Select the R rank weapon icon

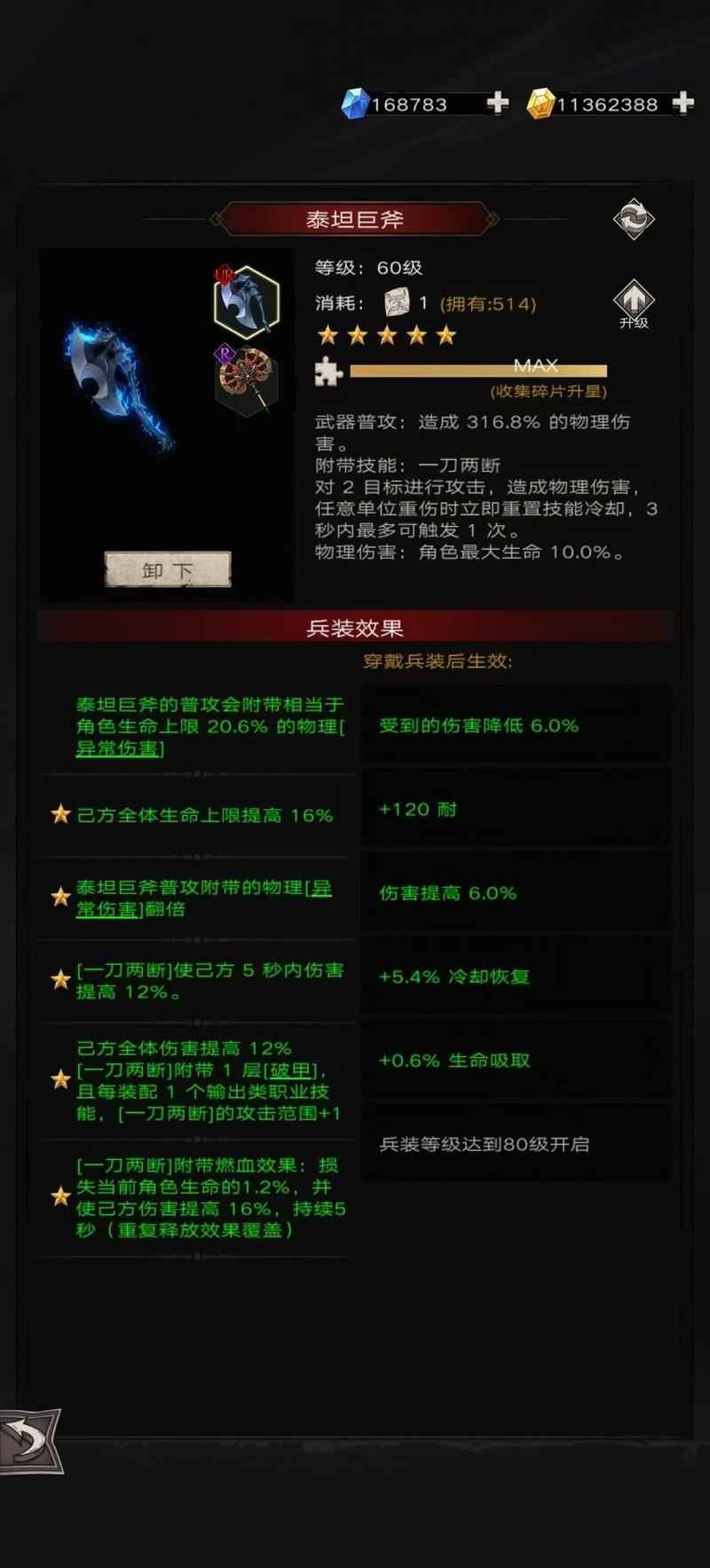coord(247,380)
